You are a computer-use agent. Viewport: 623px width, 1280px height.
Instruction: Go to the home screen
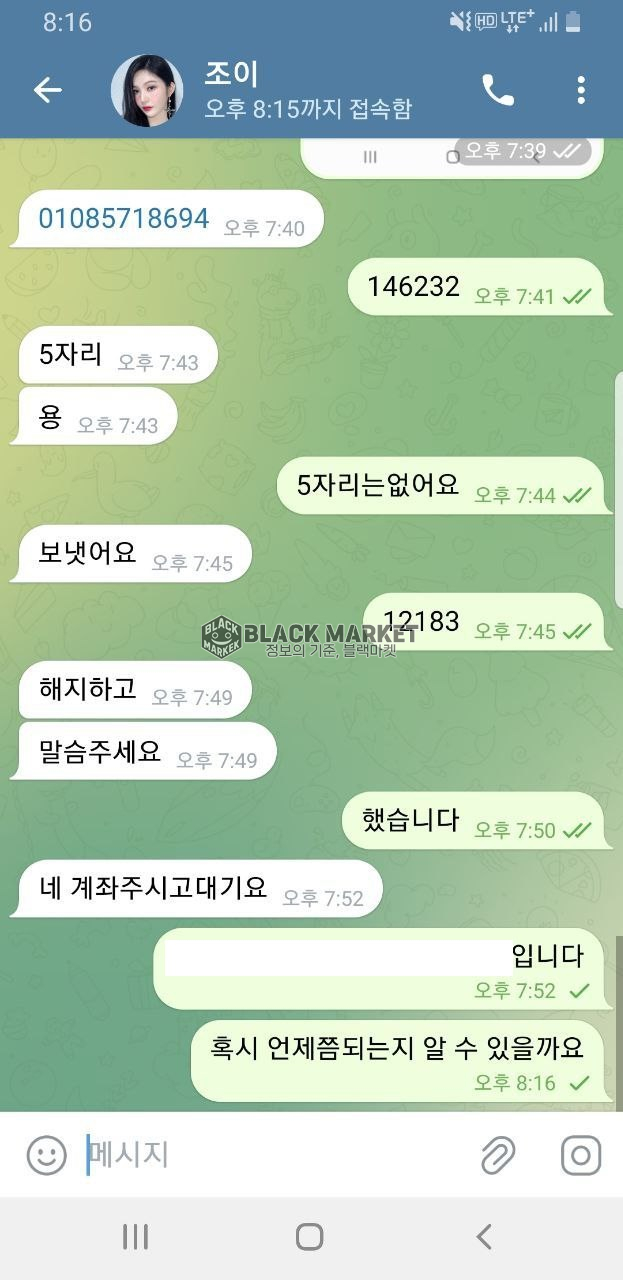click(x=310, y=1237)
